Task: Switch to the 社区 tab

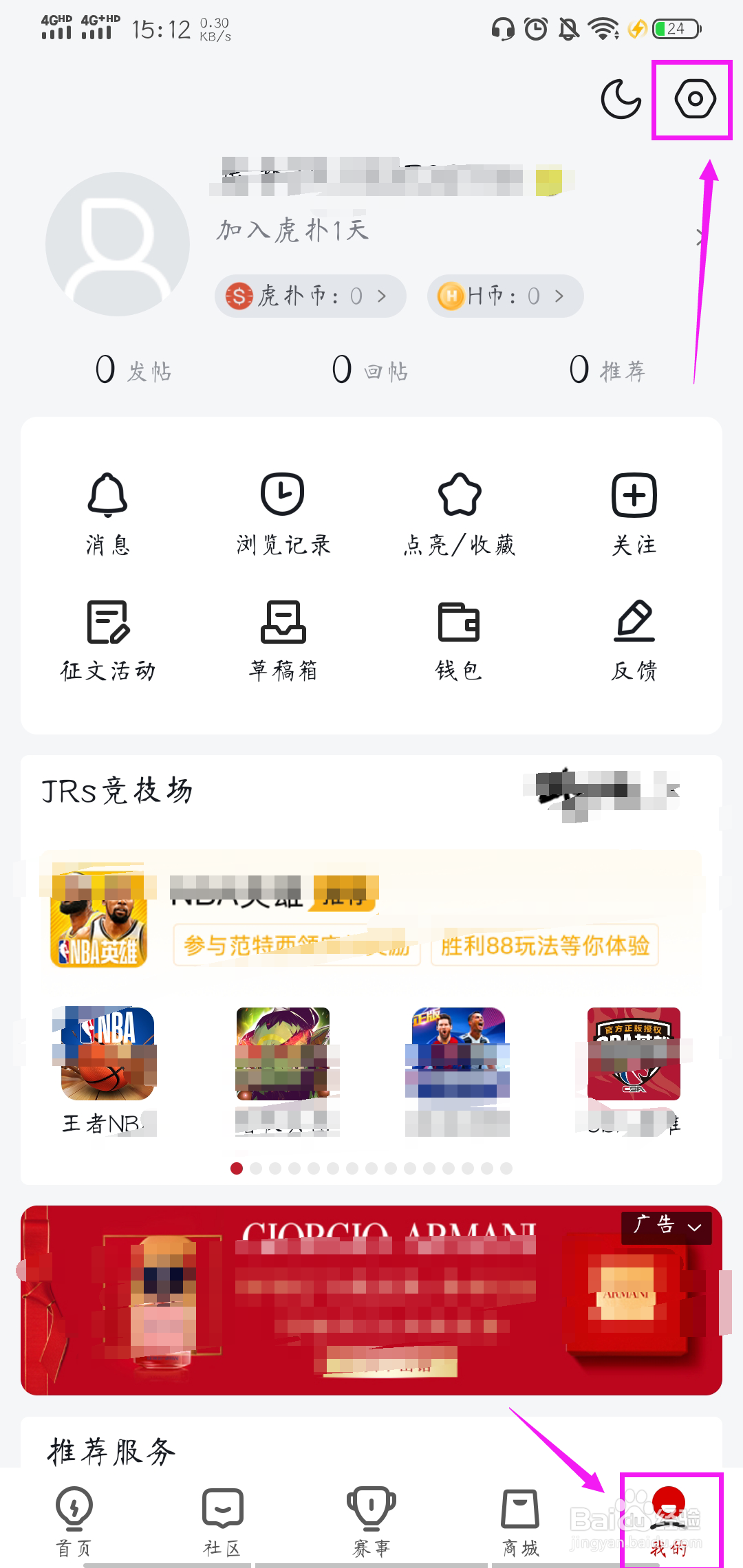Action: 222,1516
